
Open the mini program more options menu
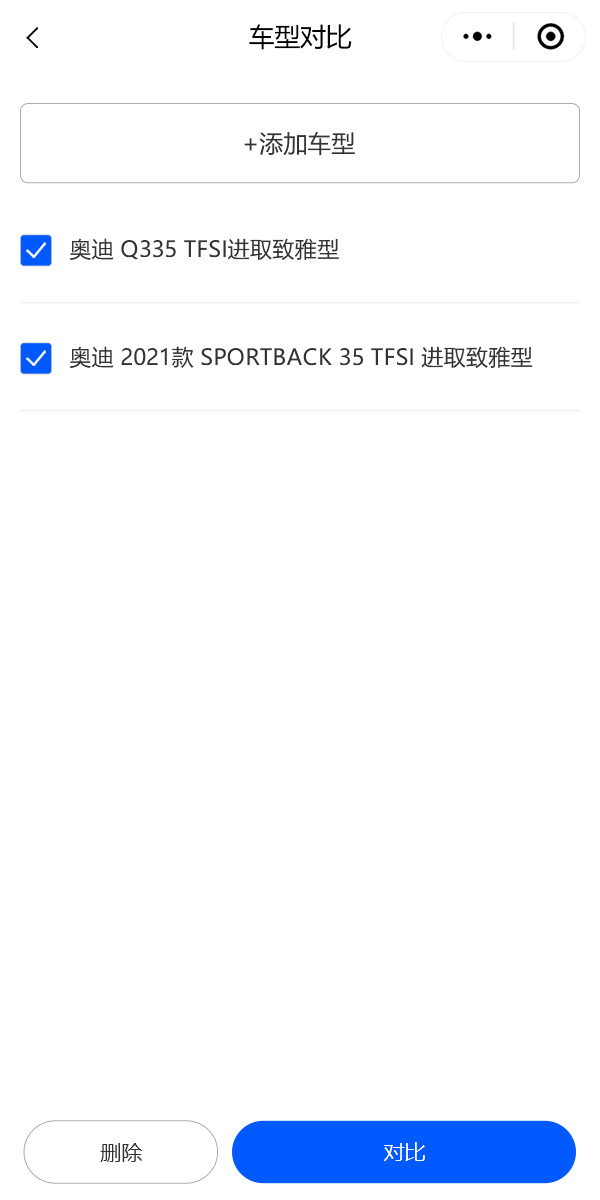coord(478,37)
